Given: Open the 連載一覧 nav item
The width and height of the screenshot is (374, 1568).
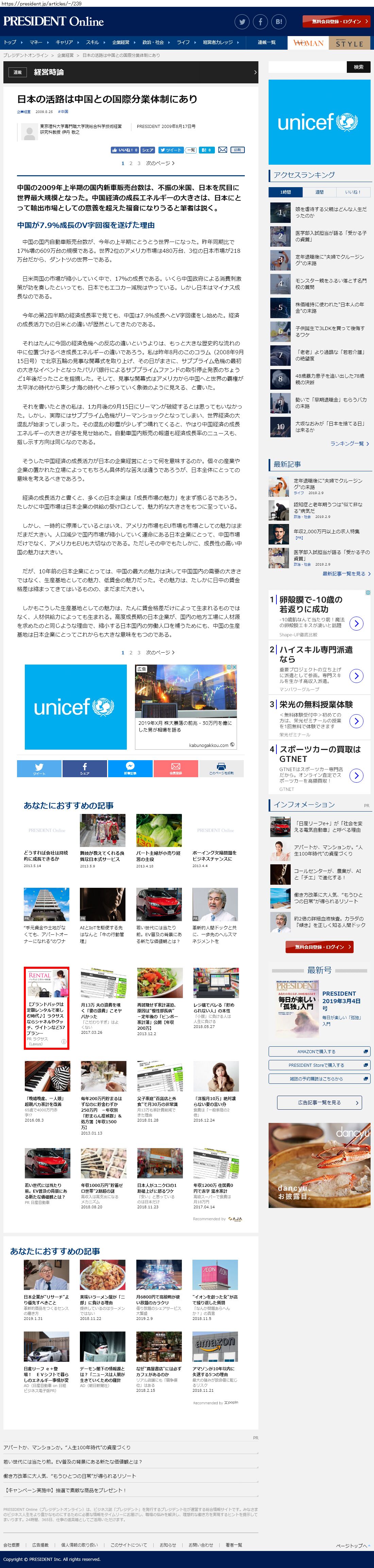Looking at the screenshot, I should [x=266, y=43].
